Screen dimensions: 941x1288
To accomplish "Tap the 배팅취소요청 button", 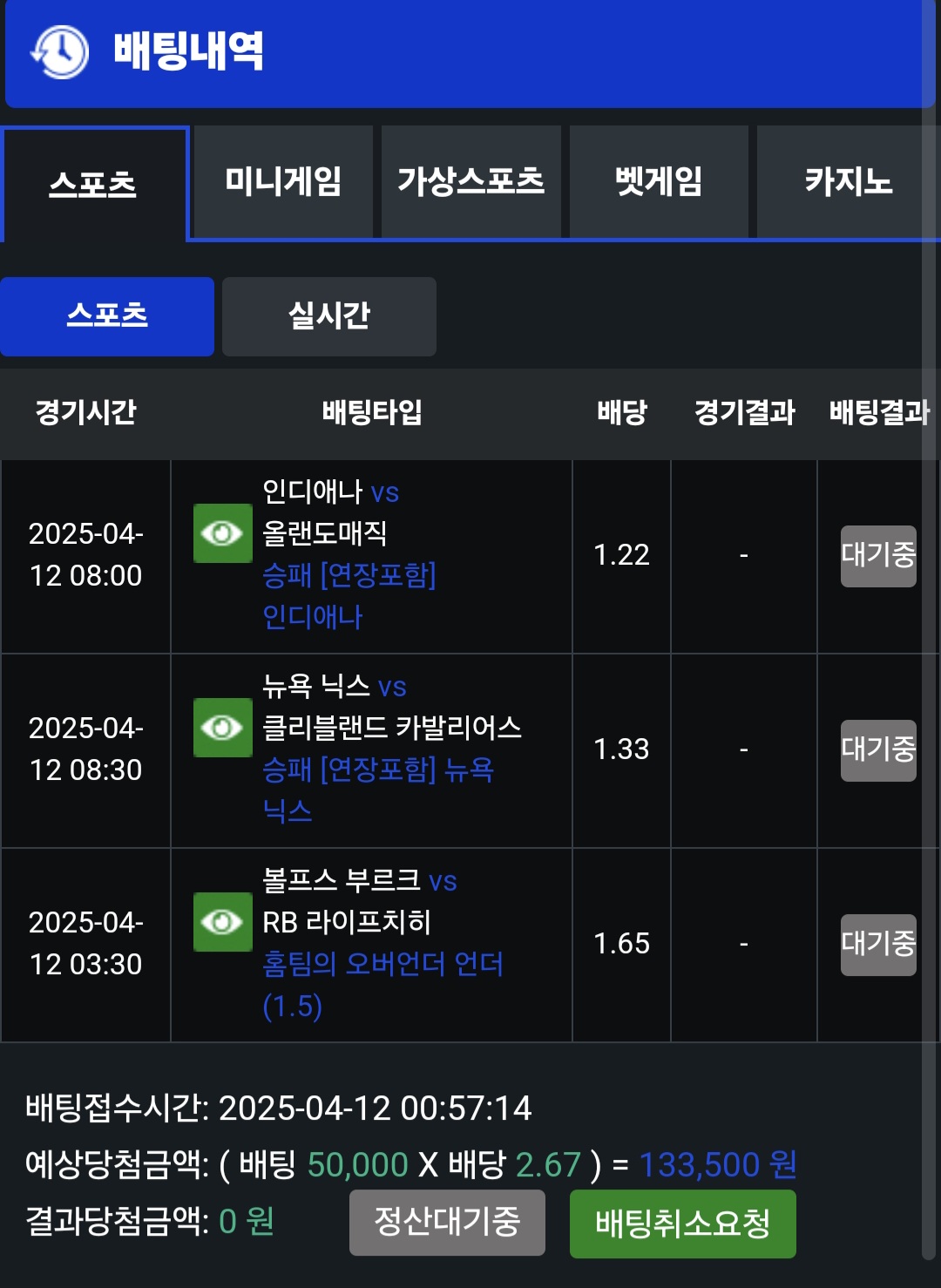I will click(x=682, y=1224).
